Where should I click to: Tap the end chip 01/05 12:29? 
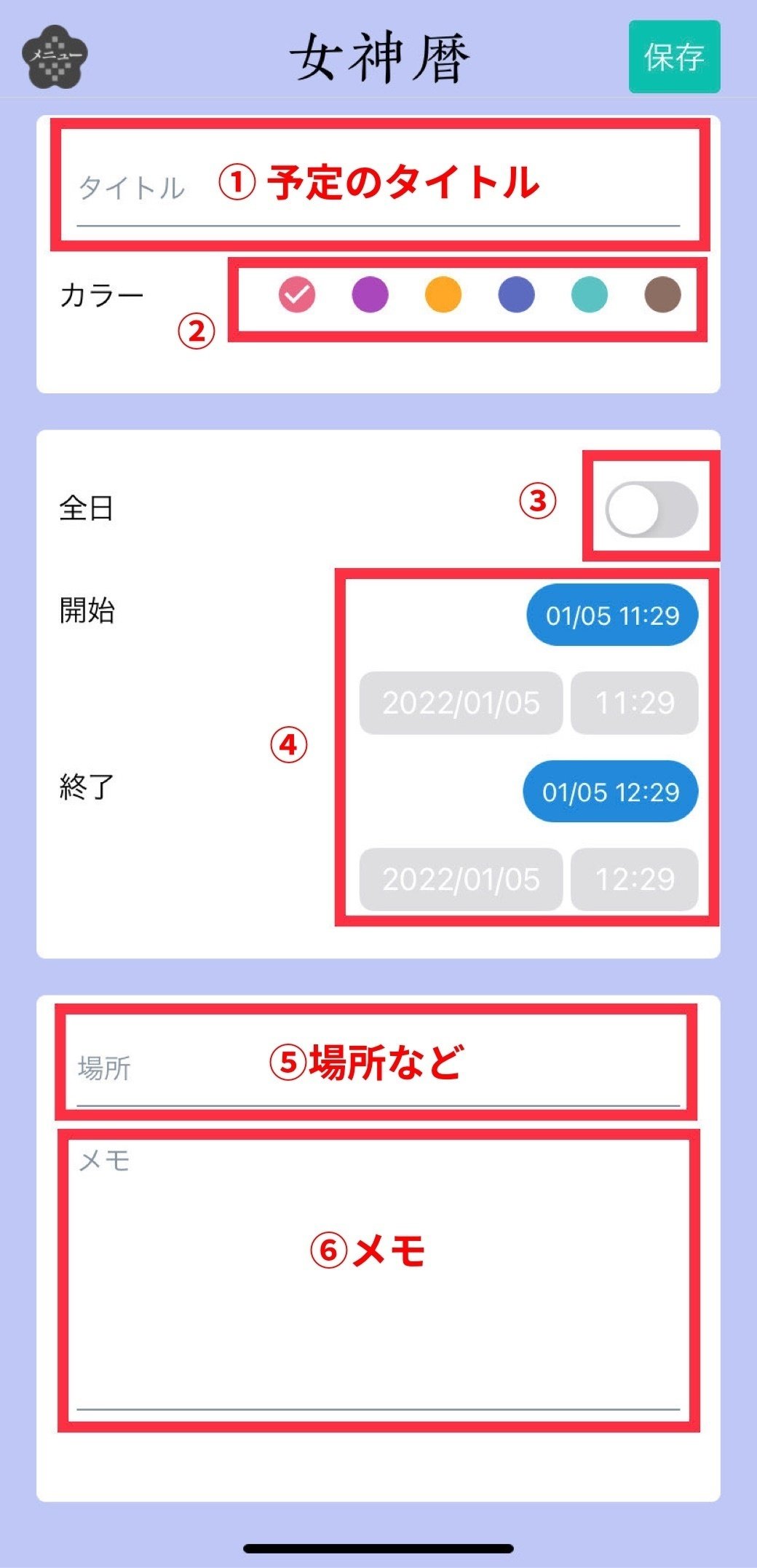click(x=611, y=792)
